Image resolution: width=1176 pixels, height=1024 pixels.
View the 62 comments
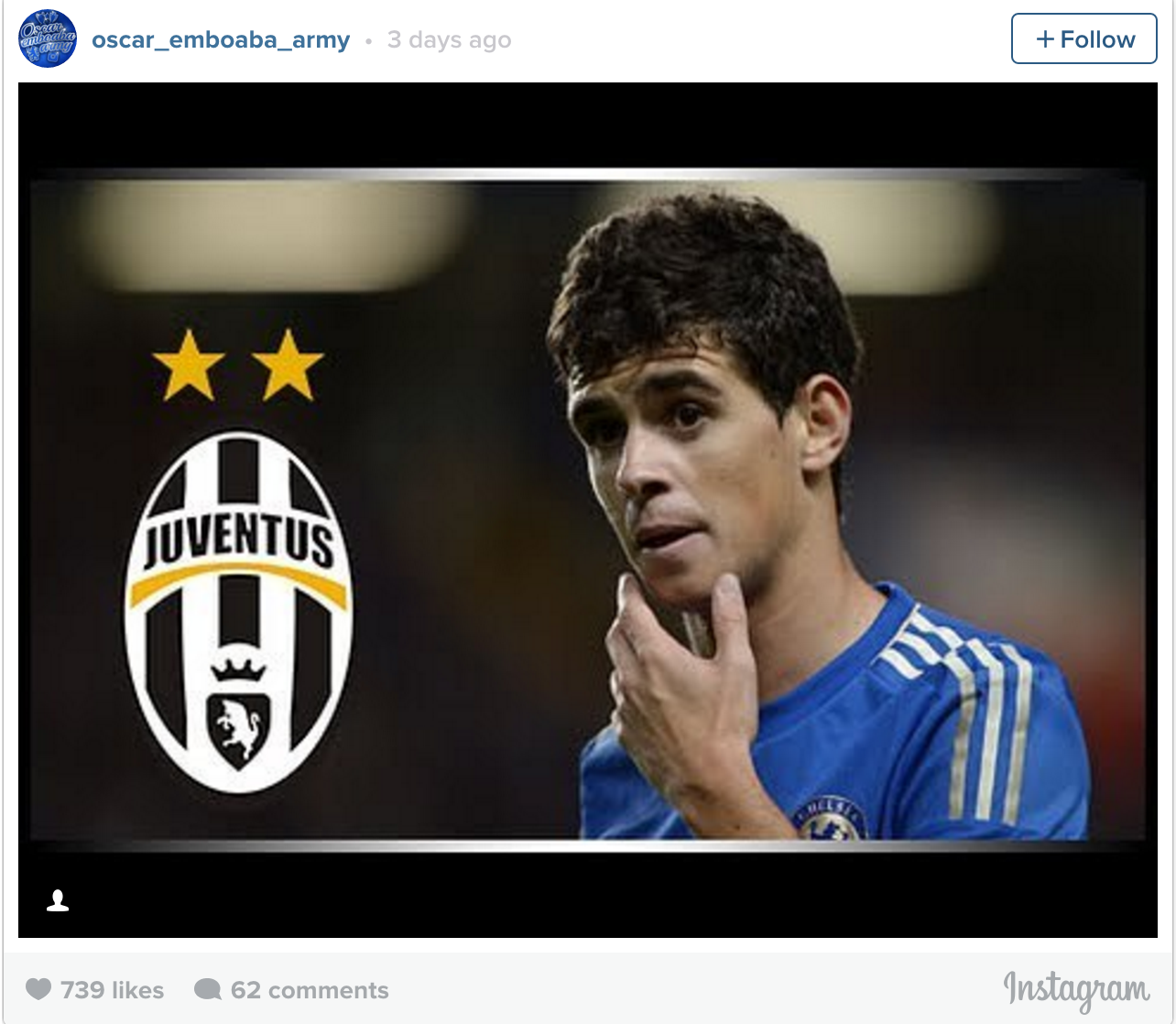point(291,990)
